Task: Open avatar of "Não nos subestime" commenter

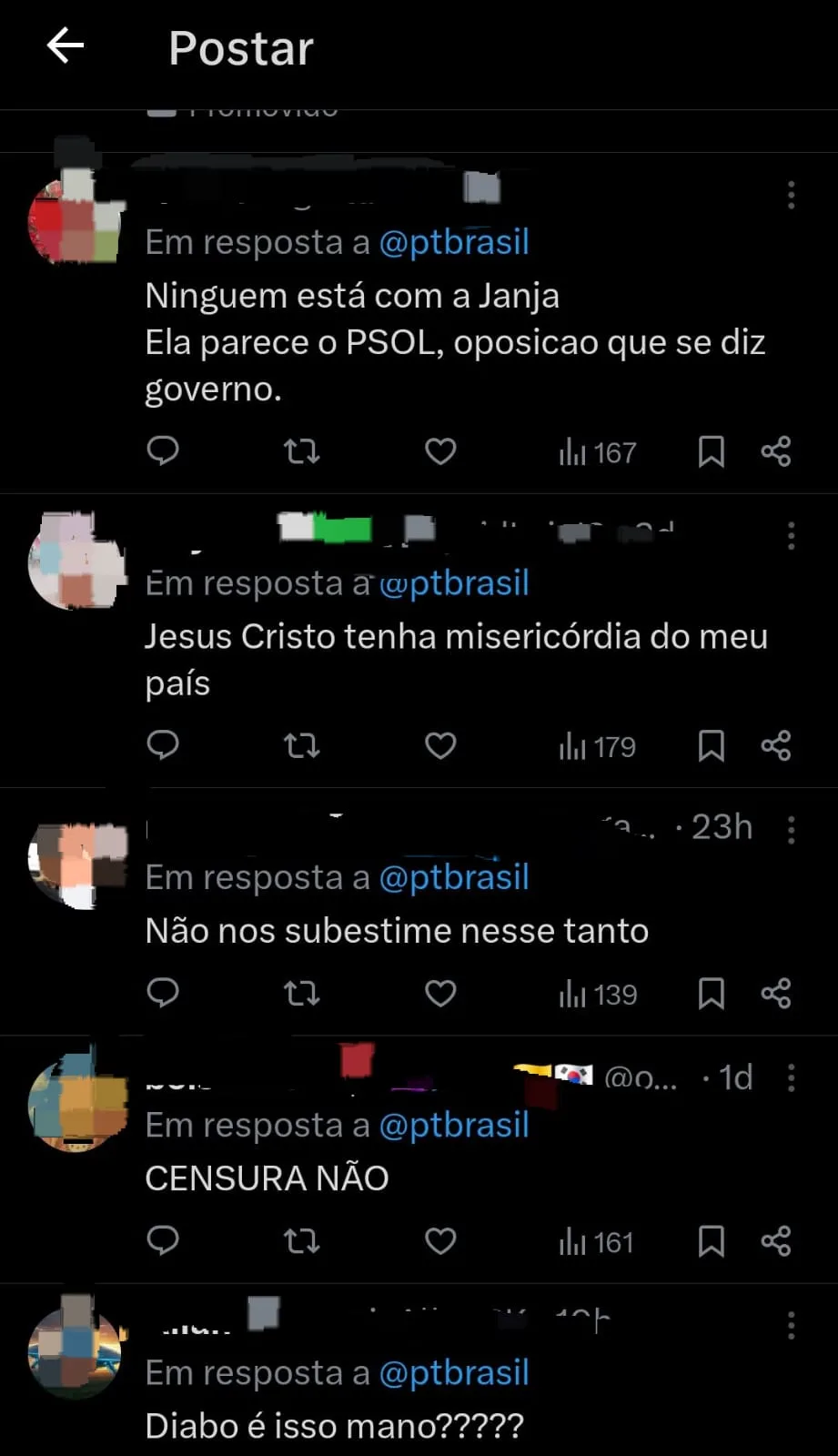Action: click(x=76, y=866)
